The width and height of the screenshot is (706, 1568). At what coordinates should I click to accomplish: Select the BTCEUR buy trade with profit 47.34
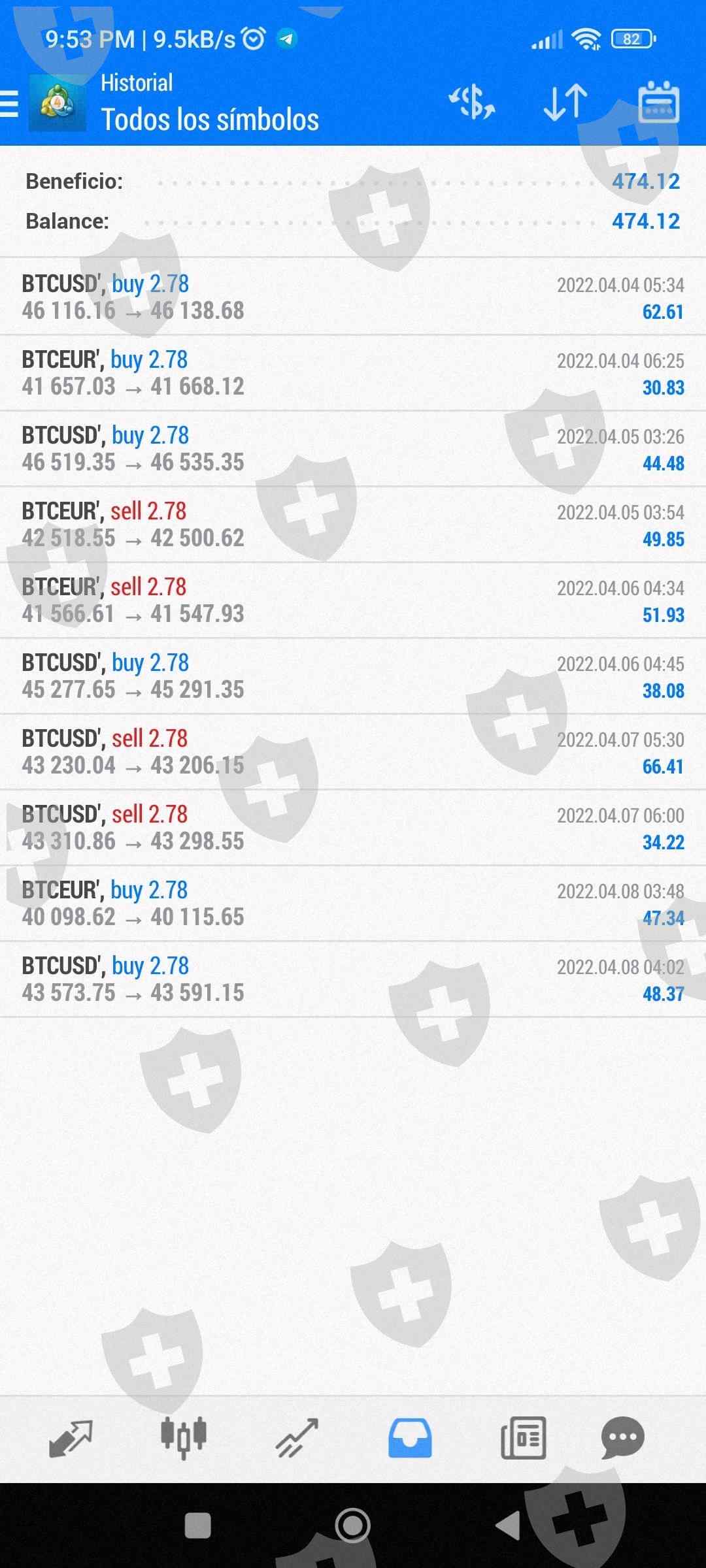pyautogui.click(x=353, y=904)
